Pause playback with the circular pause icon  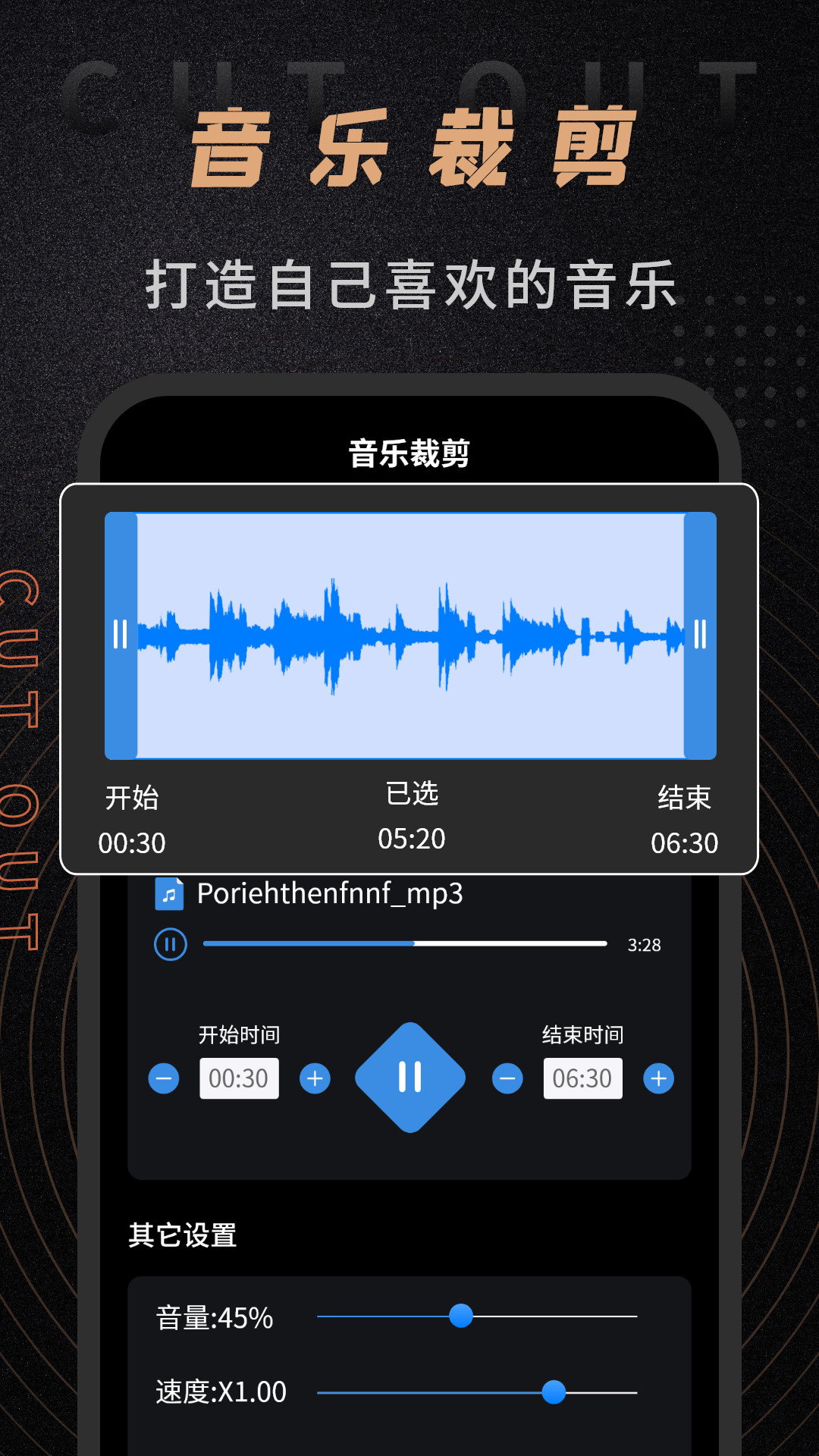click(x=170, y=944)
